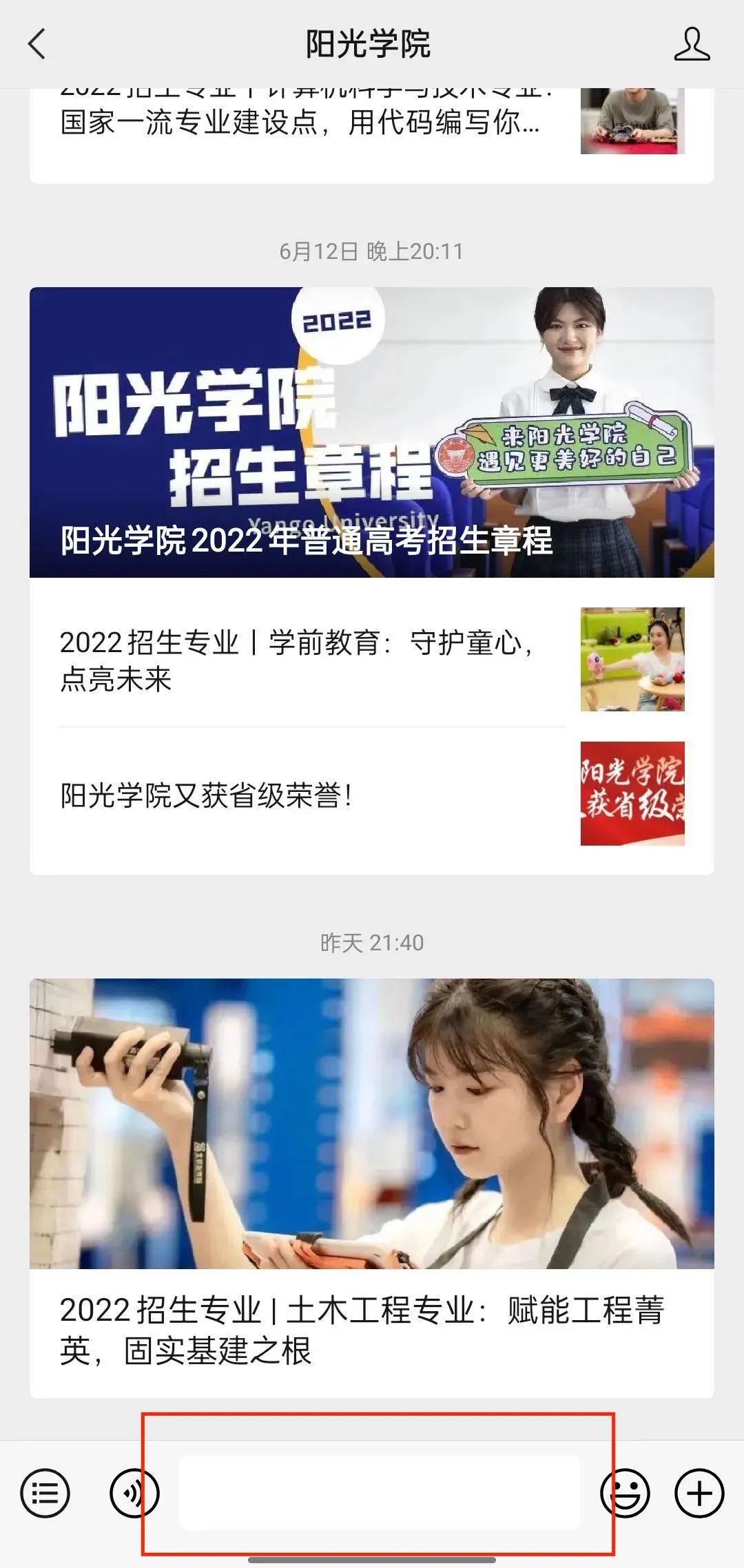744x1568 pixels.
Task: Focus the message text field
Action: coord(379,1492)
